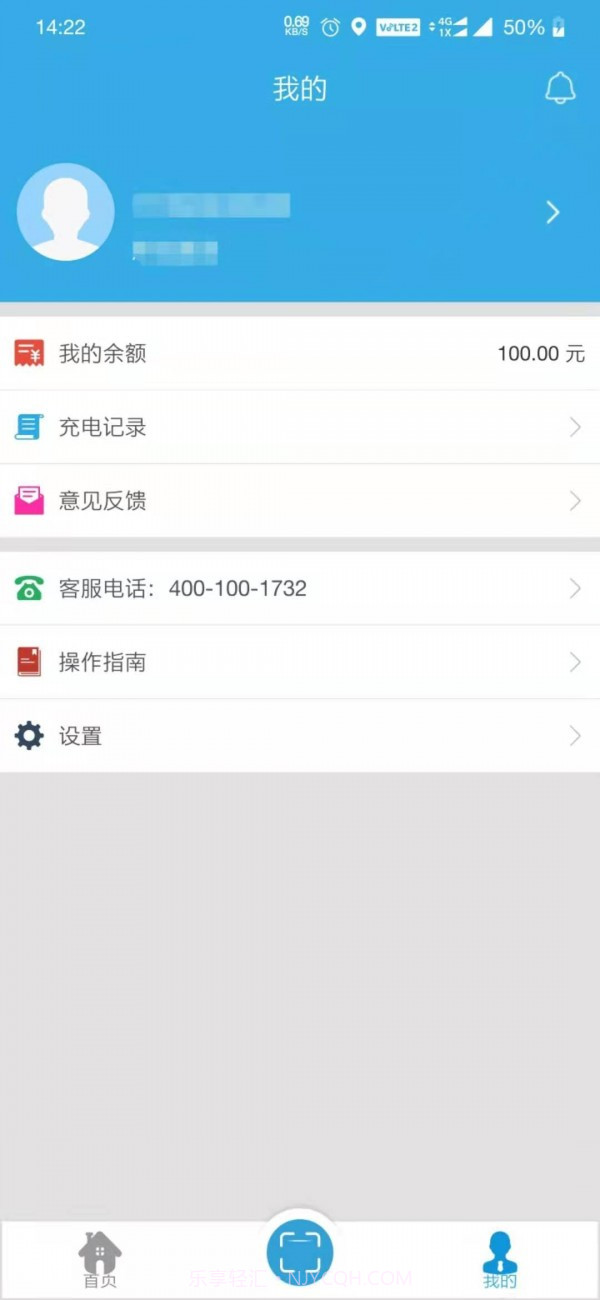
Task: Open profile details via the header arrow
Action: click(552, 212)
